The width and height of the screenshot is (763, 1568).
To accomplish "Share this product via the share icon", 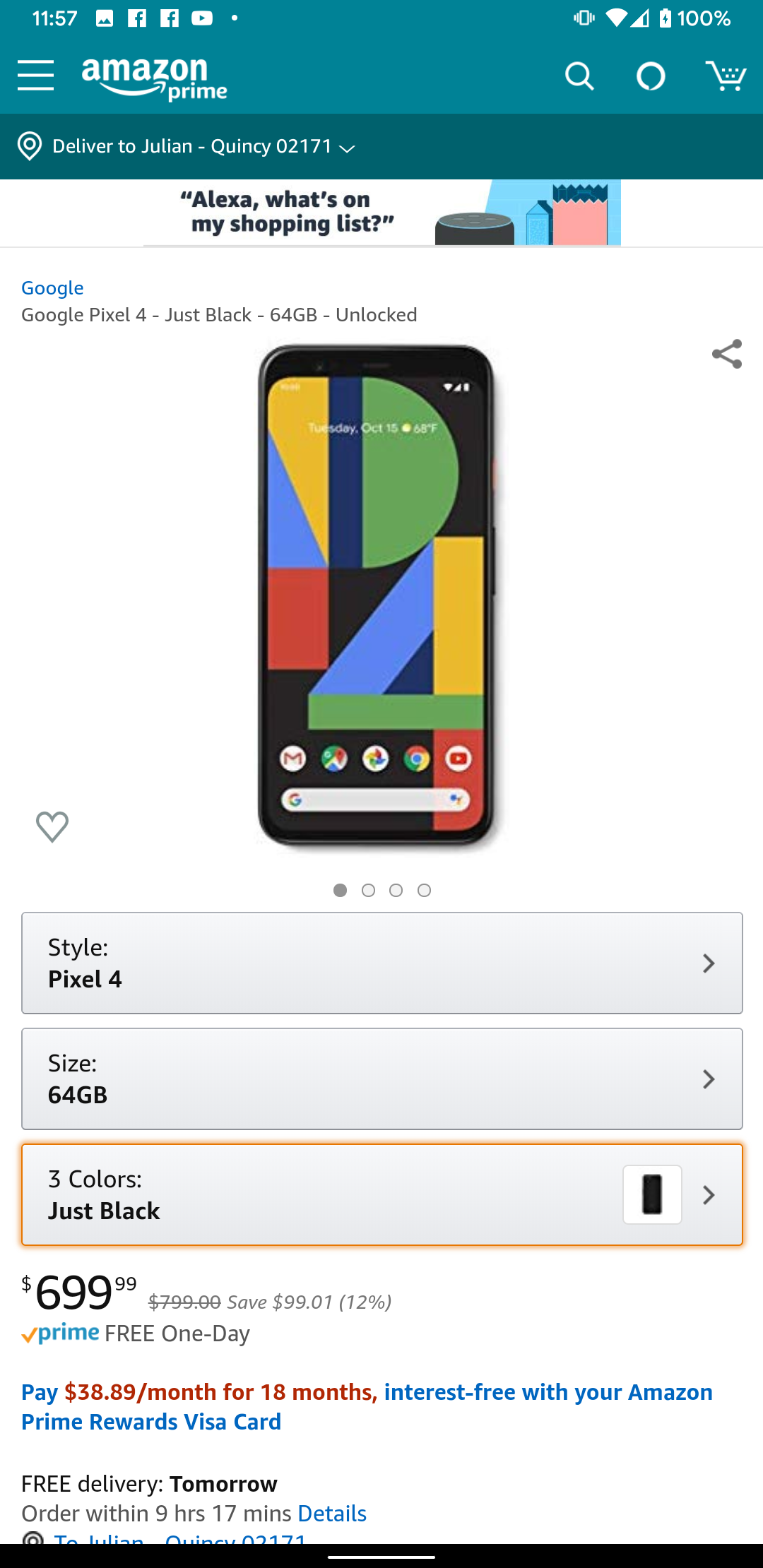I will click(x=727, y=355).
